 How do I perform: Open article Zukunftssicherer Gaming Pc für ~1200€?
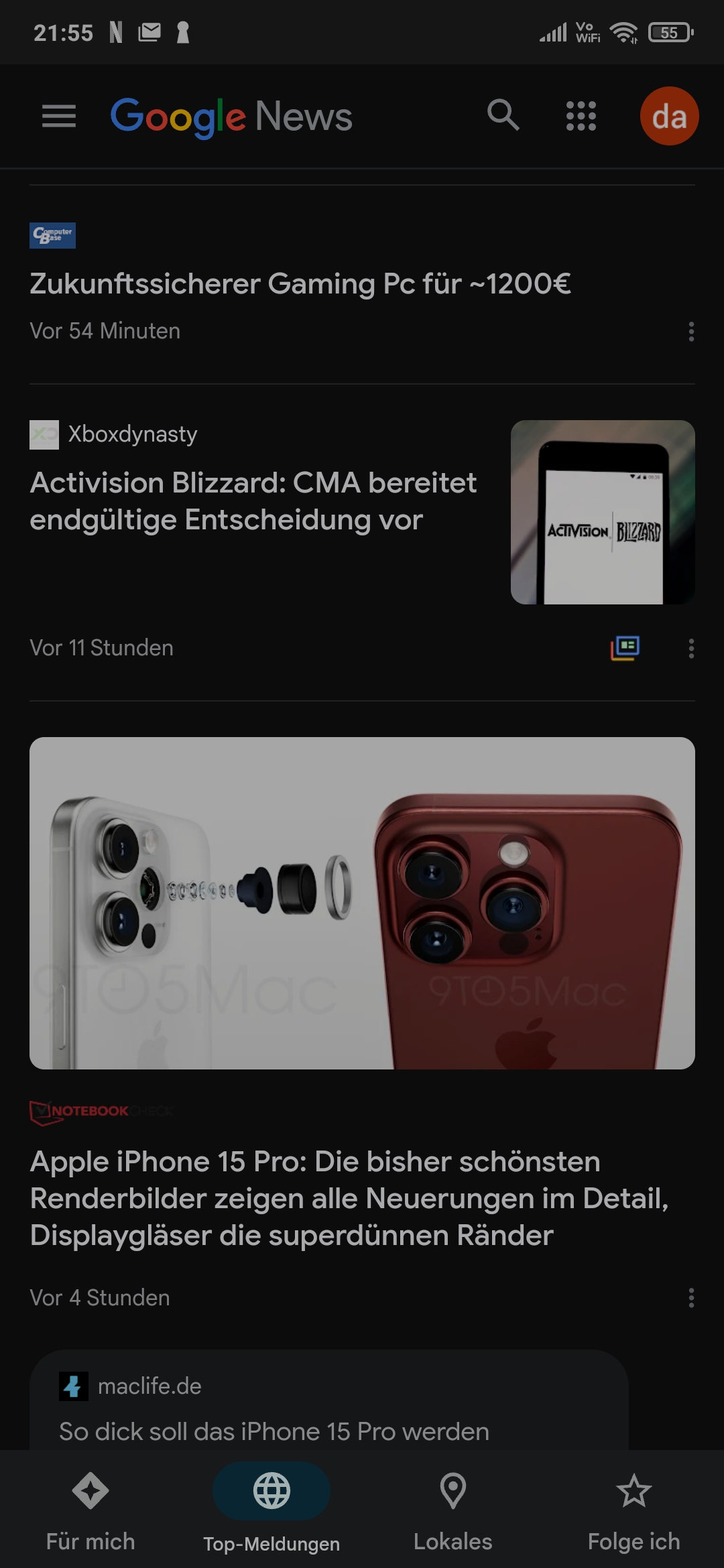tap(300, 283)
